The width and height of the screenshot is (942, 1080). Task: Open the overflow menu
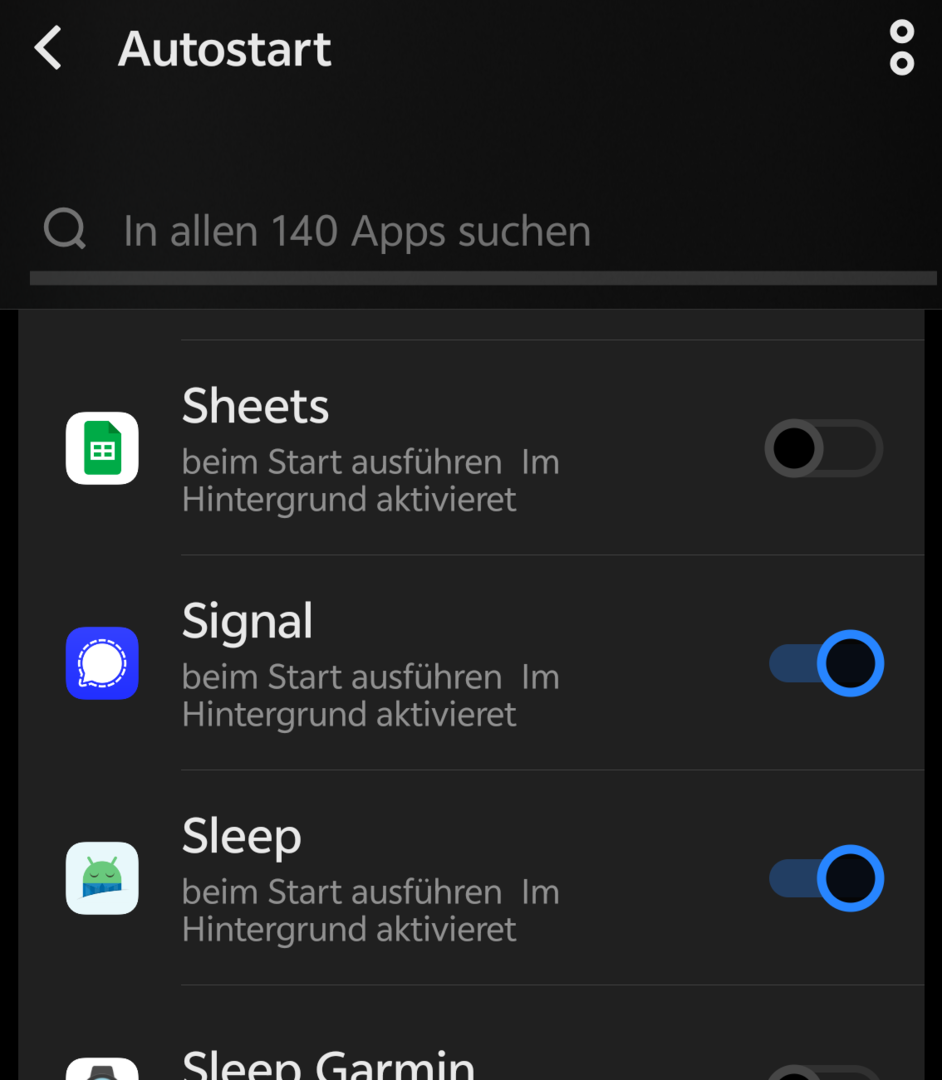point(901,48)
